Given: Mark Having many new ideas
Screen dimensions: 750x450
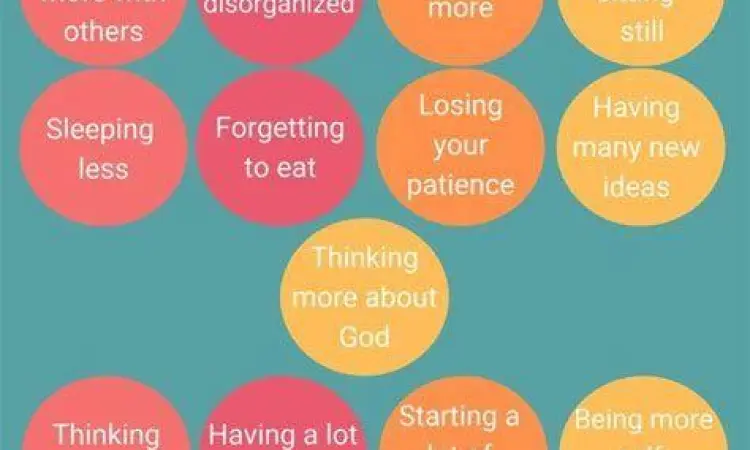Looking at the screenshot, I should point(637,146).
